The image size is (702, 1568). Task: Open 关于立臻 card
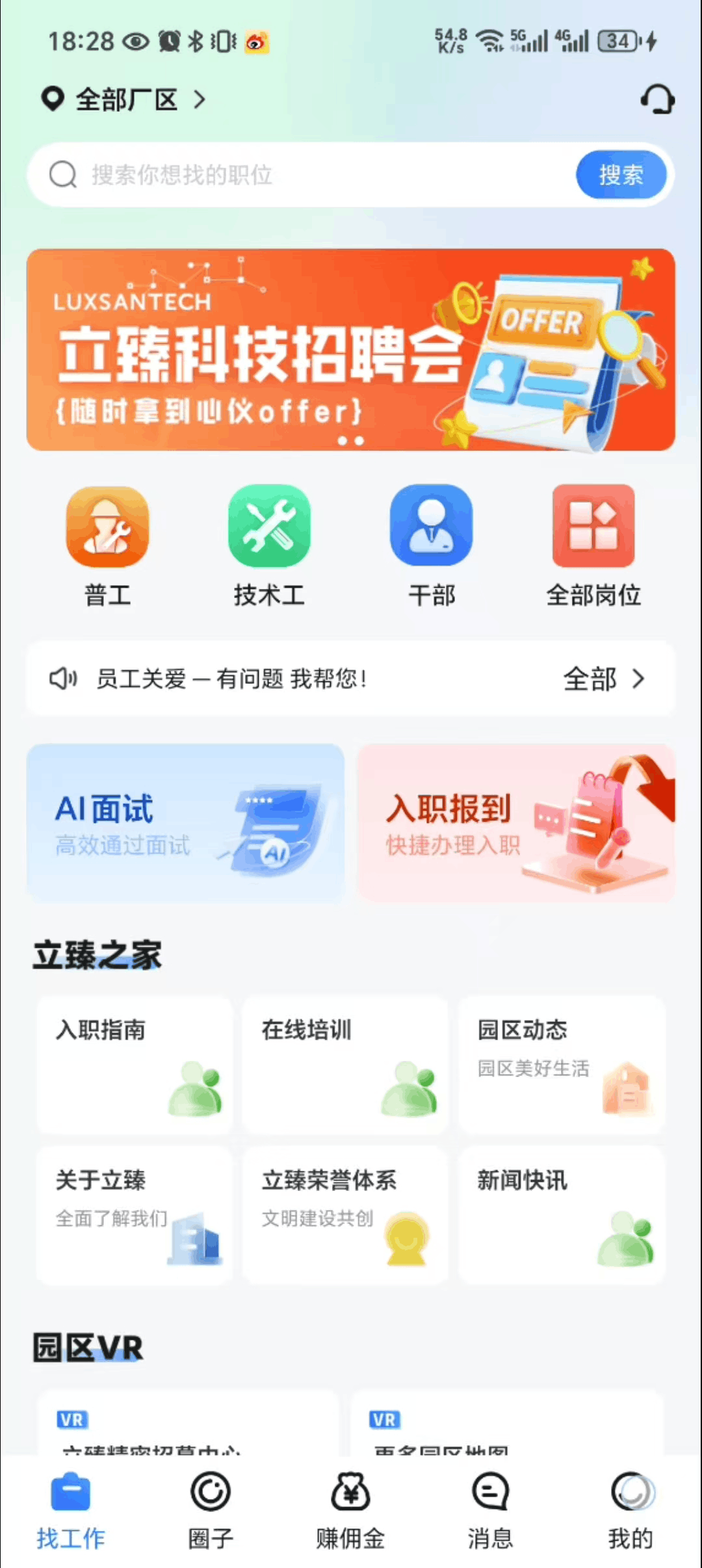pyautogui.click(x=135, y=1214)
